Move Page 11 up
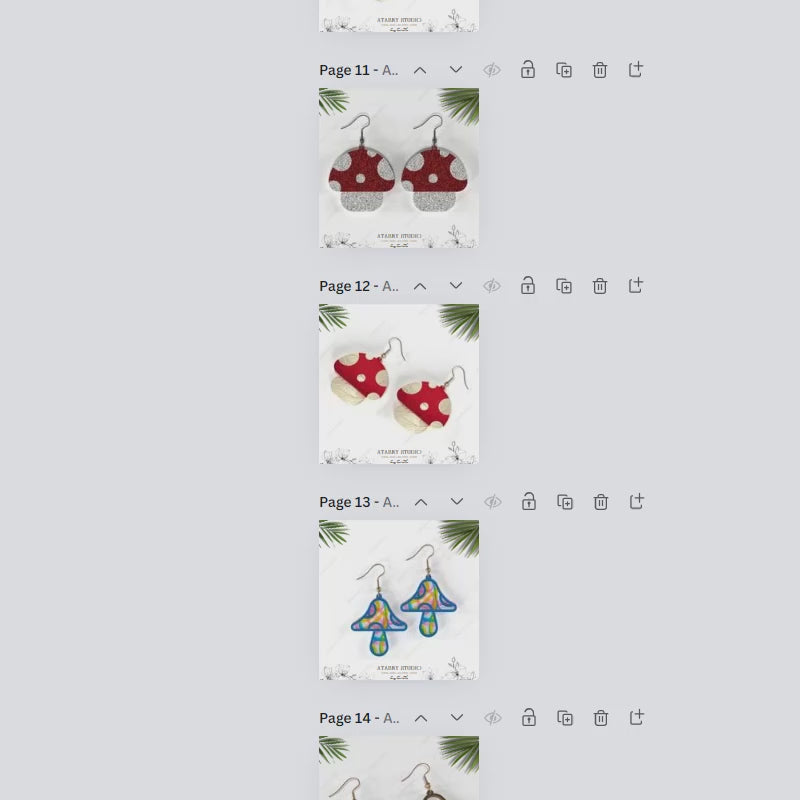Screen dimensions: 800x800 point(420,70)
